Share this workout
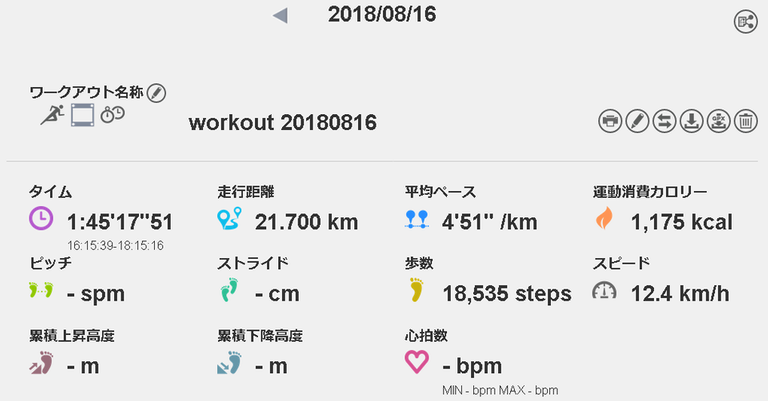Image resolution: width=768 pixels, height=401 pixels. click(745, 20)
